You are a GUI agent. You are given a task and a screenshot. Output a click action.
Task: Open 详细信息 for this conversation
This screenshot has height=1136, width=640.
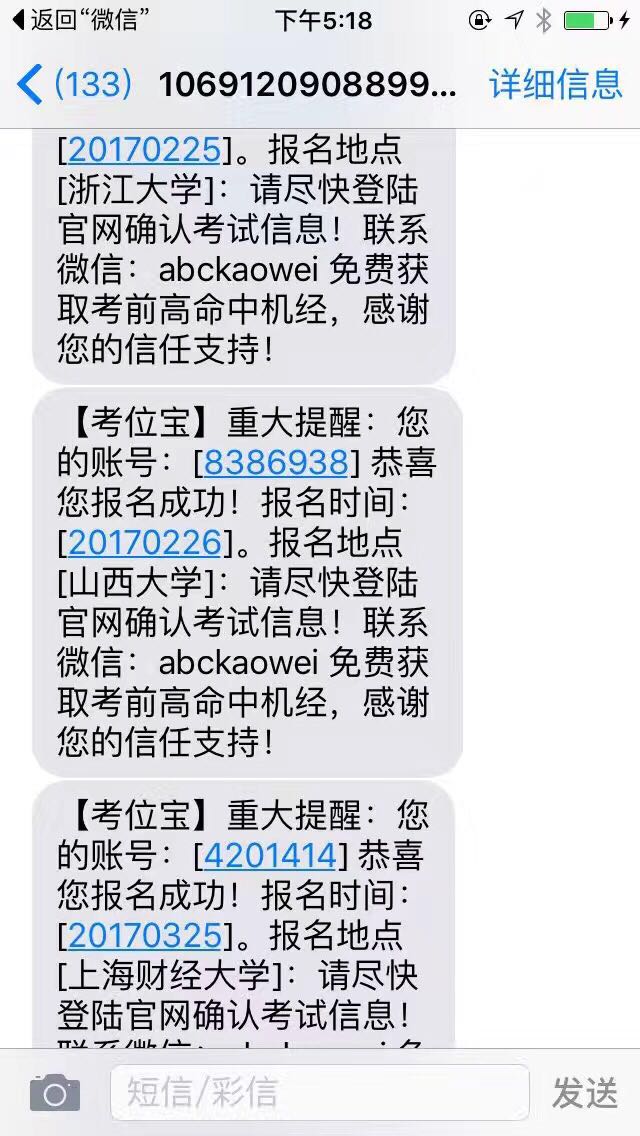coord(555,85)
